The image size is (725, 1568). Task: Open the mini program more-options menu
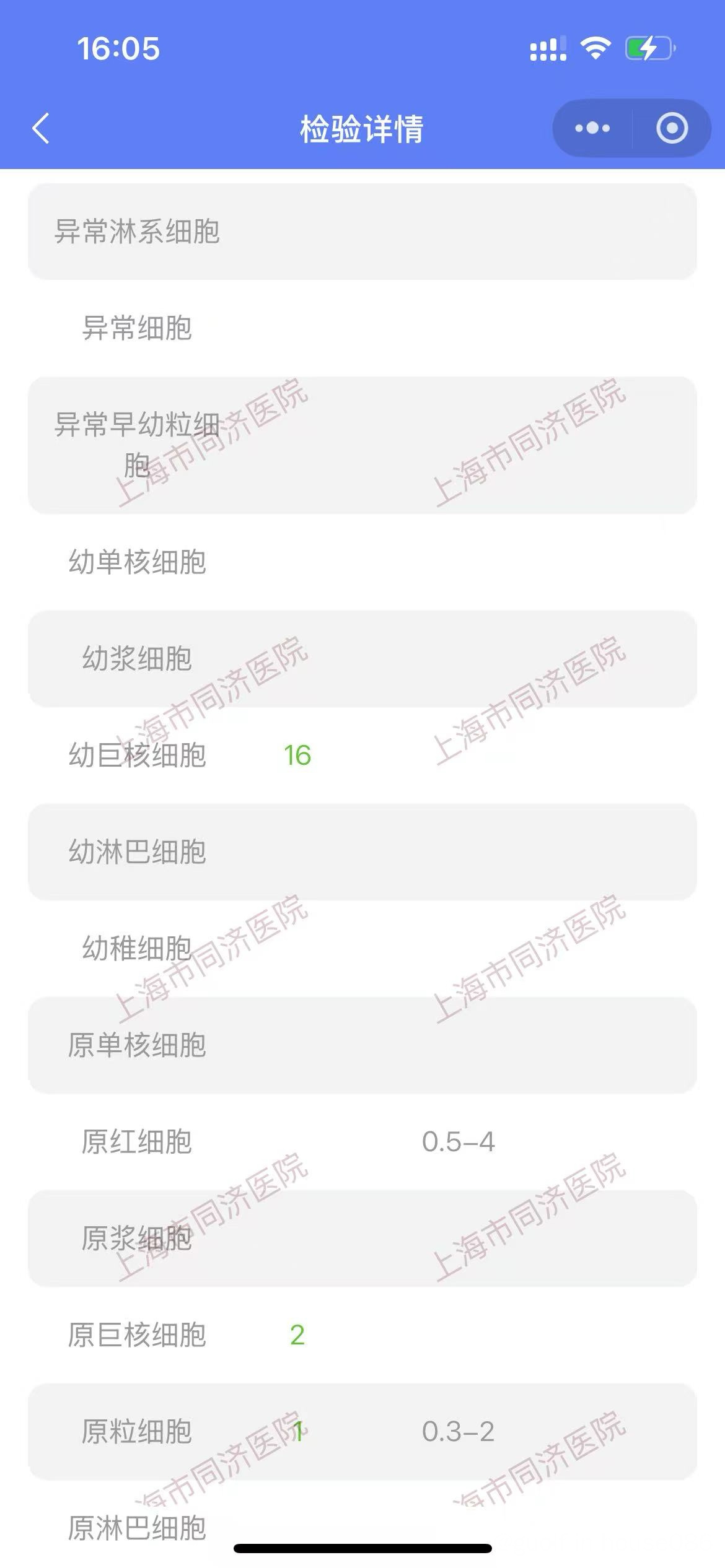[x=592, y=129]
